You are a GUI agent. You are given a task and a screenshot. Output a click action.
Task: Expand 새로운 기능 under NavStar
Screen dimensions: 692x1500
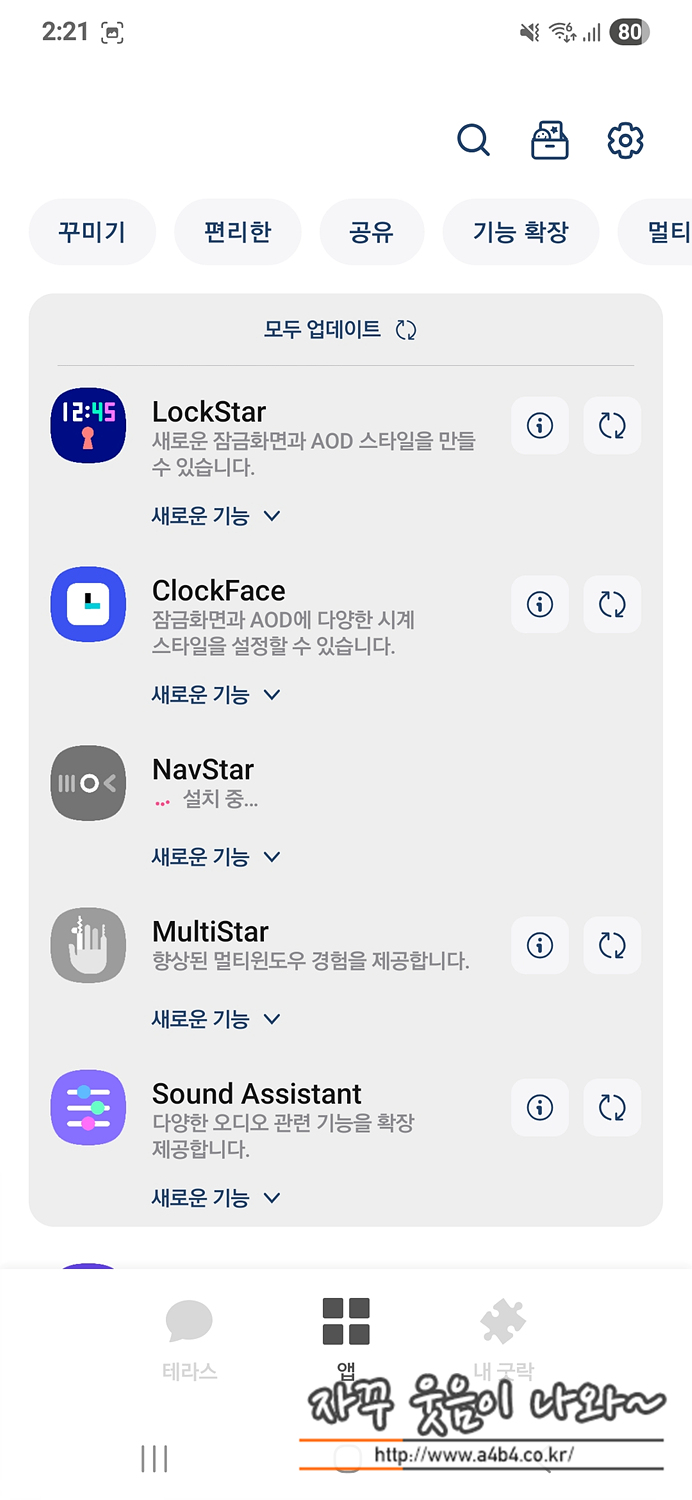pos(216,857)
